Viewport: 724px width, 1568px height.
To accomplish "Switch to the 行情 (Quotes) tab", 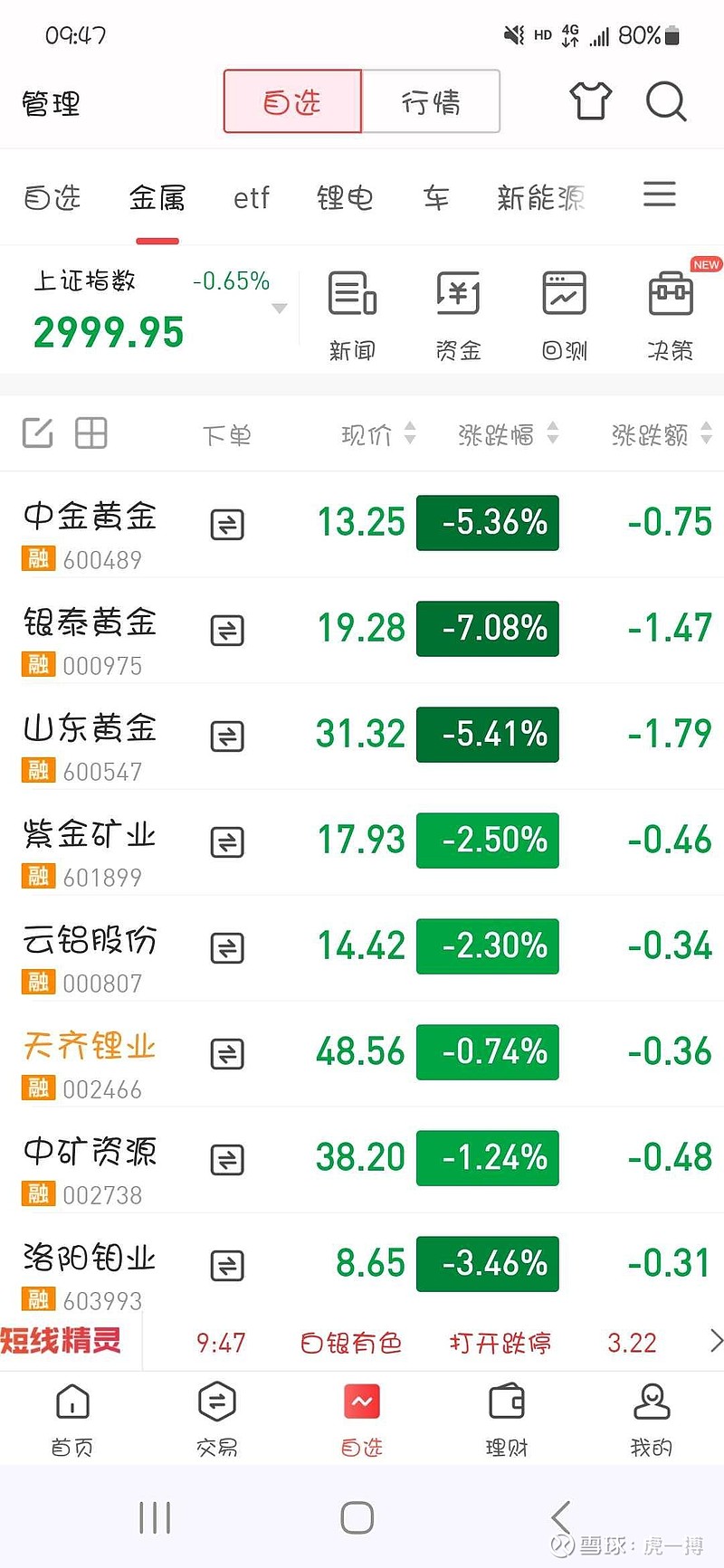I will click(432, 102).
